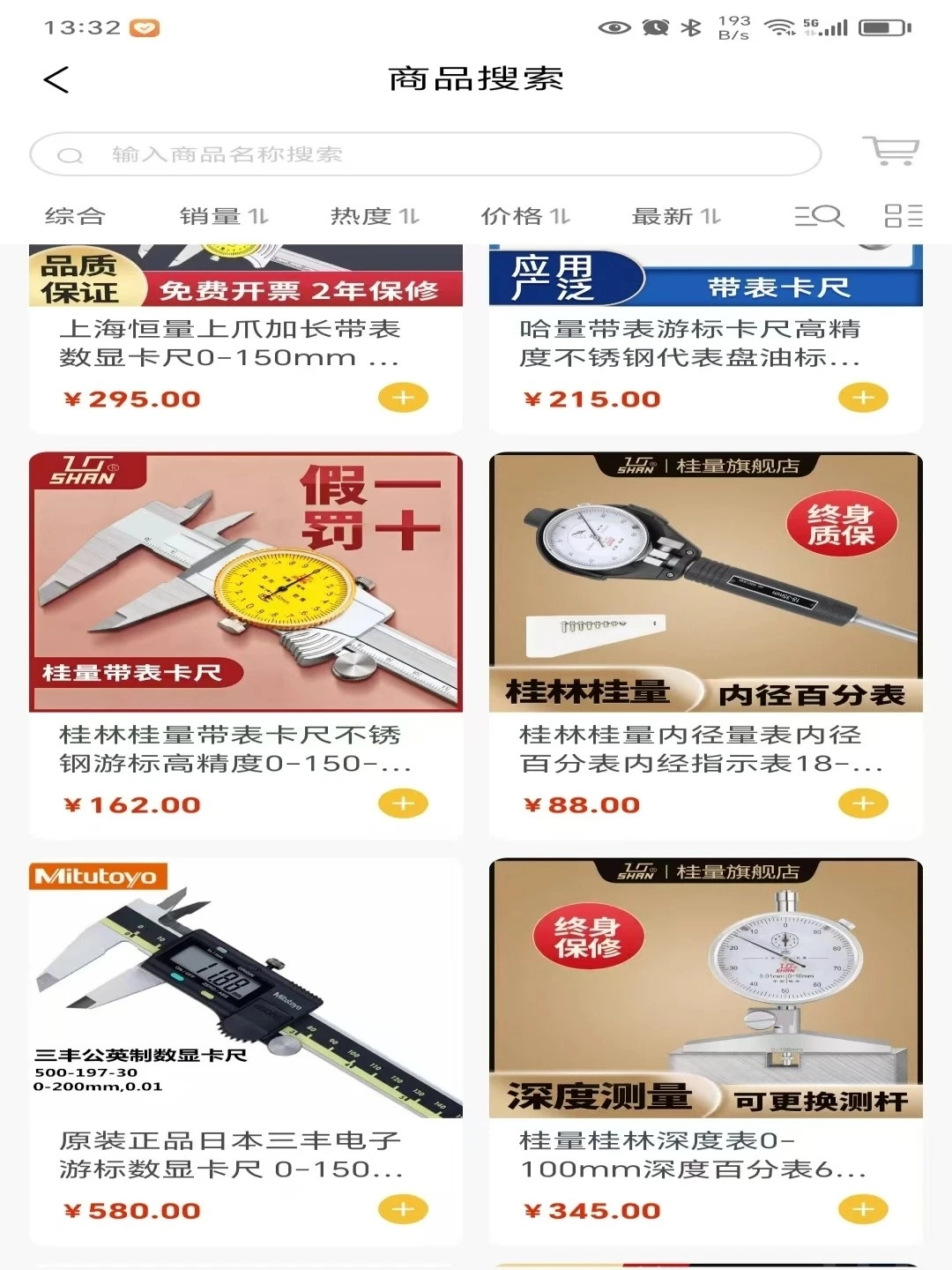Add the ¥345.00 深度表 to cart
The width and height of the screenshot is (952, 1270).
862,1209
